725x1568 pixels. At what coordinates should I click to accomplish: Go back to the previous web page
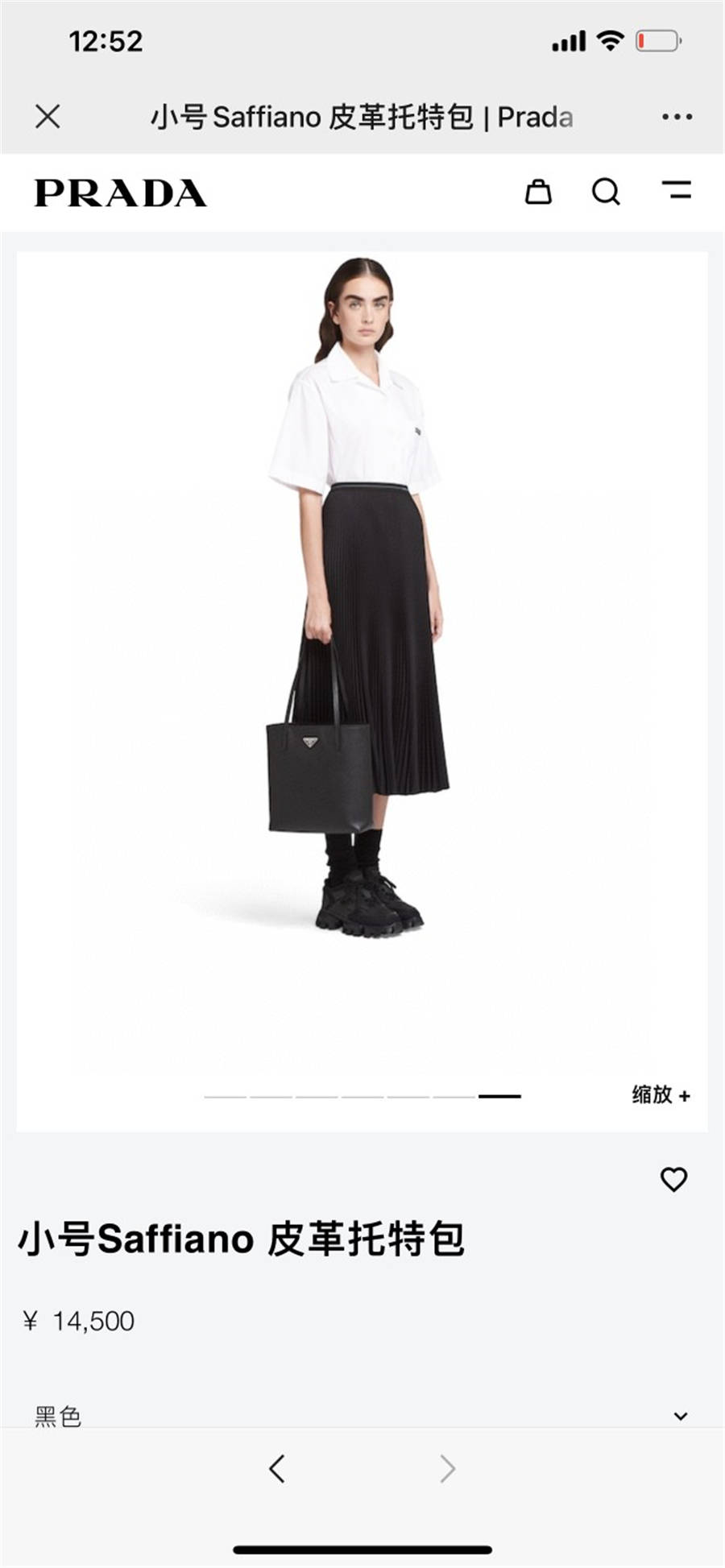pos(277,1469)
